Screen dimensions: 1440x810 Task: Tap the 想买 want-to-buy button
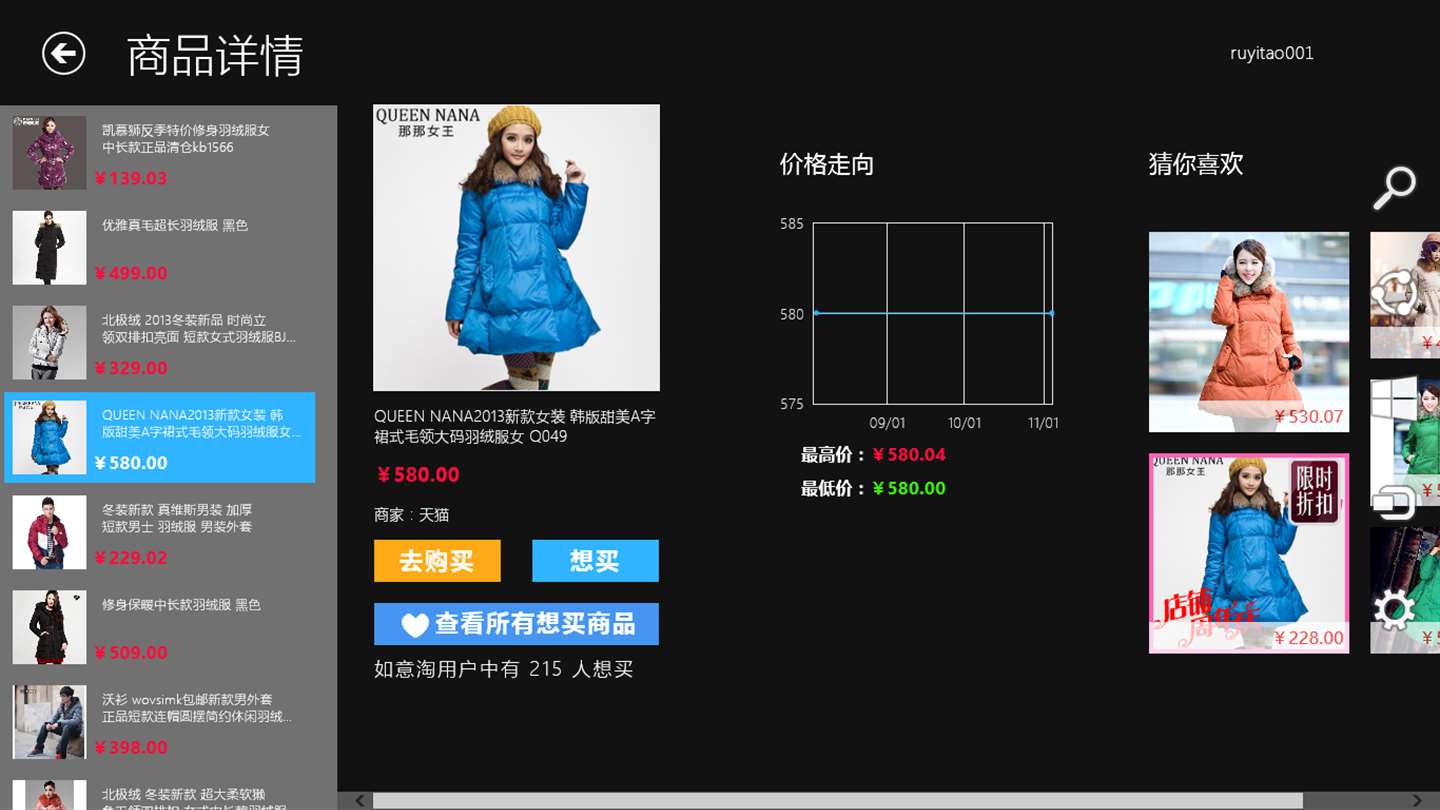pos(595,561)
